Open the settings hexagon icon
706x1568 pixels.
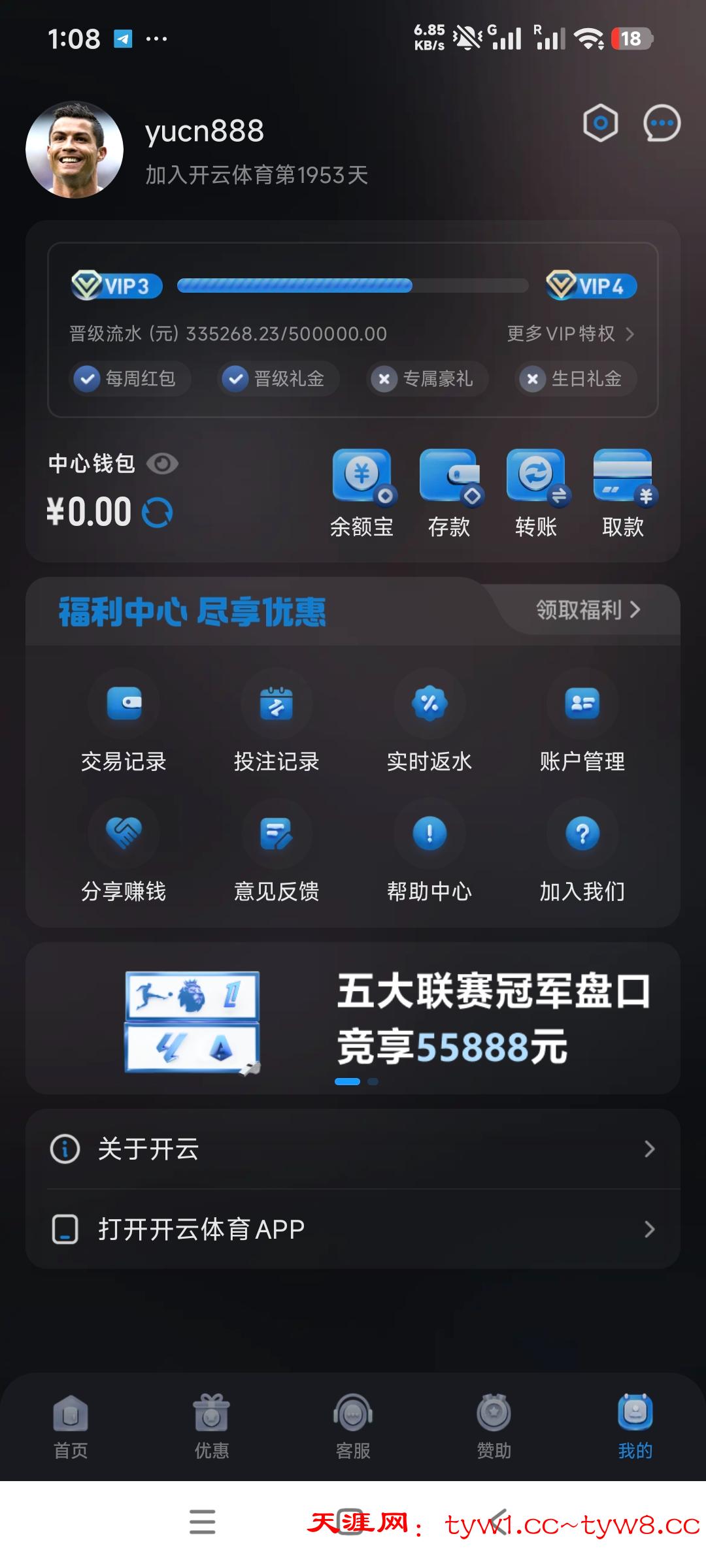(x=600, y=123)
